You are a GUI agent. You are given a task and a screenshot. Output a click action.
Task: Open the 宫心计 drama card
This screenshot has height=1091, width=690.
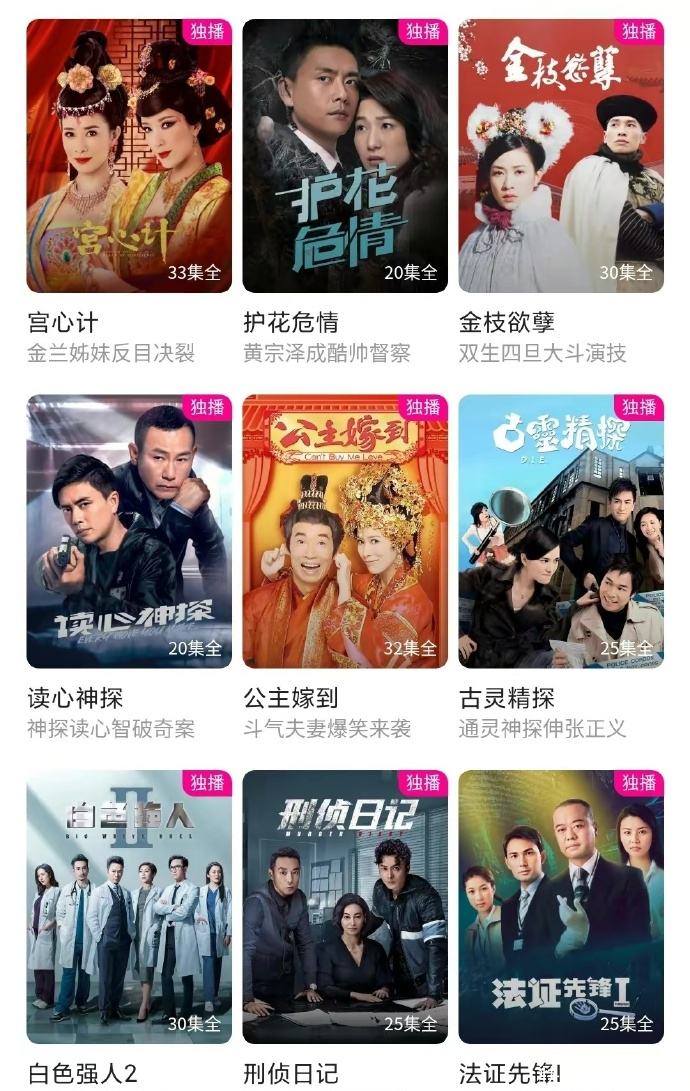point(129,156)
